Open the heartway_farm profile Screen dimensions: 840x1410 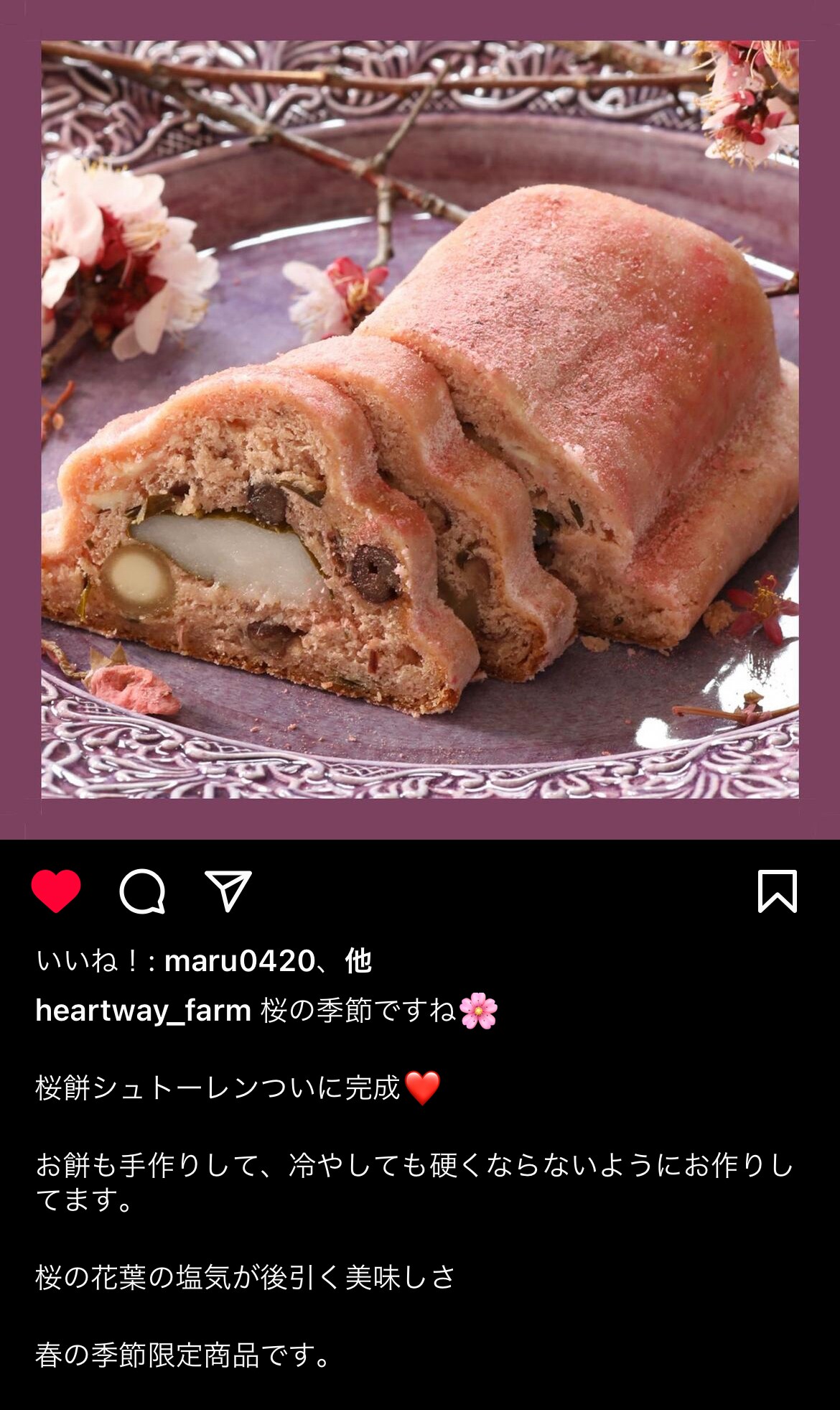coord(143,1011)
